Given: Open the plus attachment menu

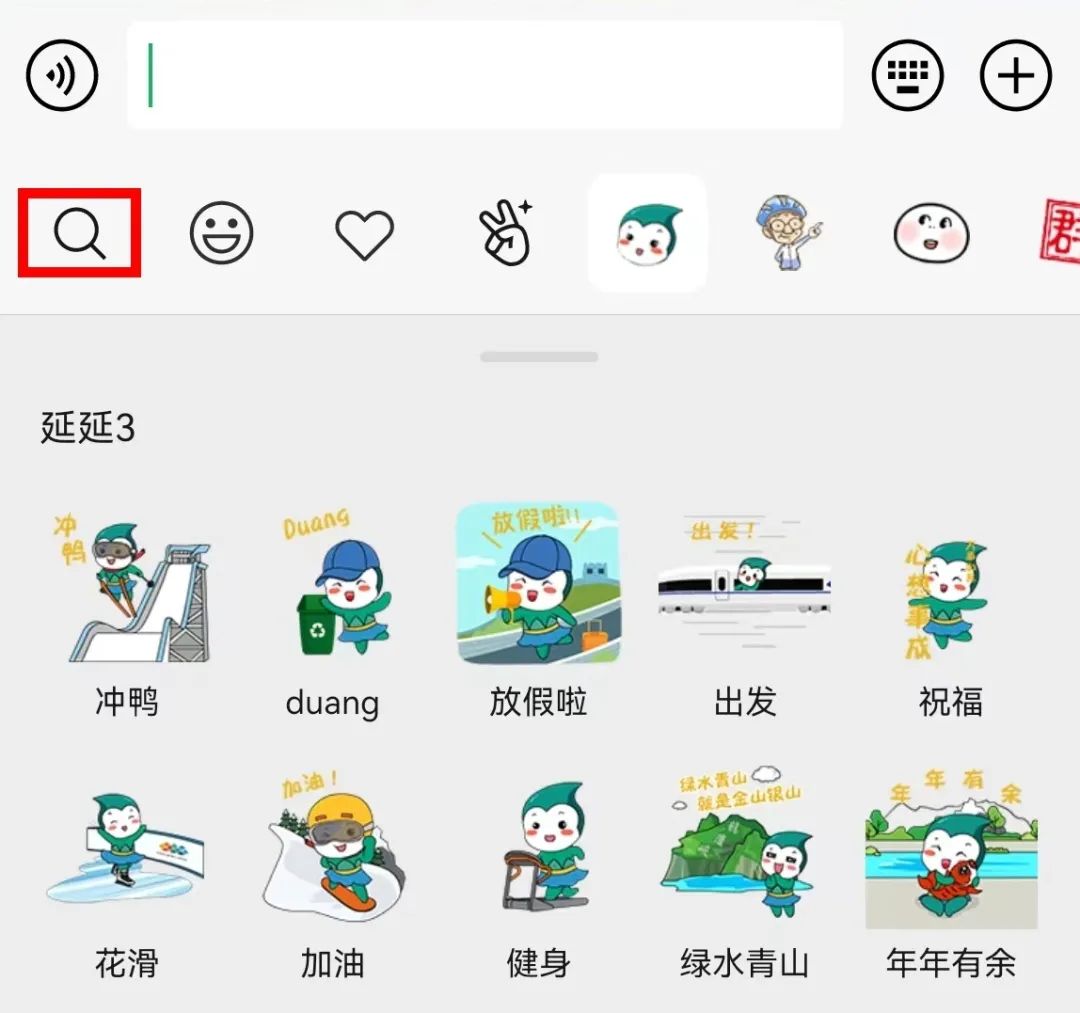Looking at the screenshot, I should (x=1016, y=76).
